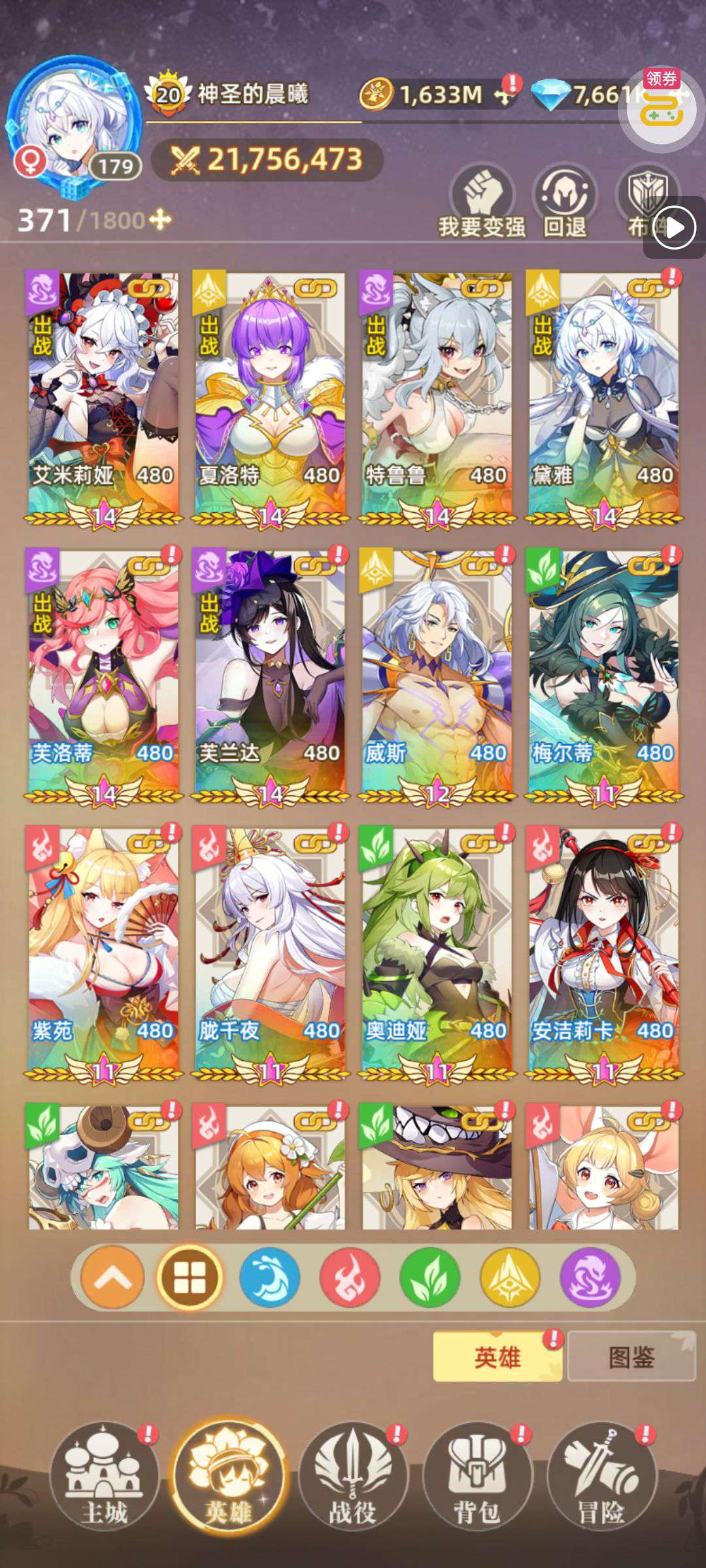Viewport: 706px width, 1568px height.
Task: Open the 我要变强 power-up guide
Action: click(x=482, y=201)
